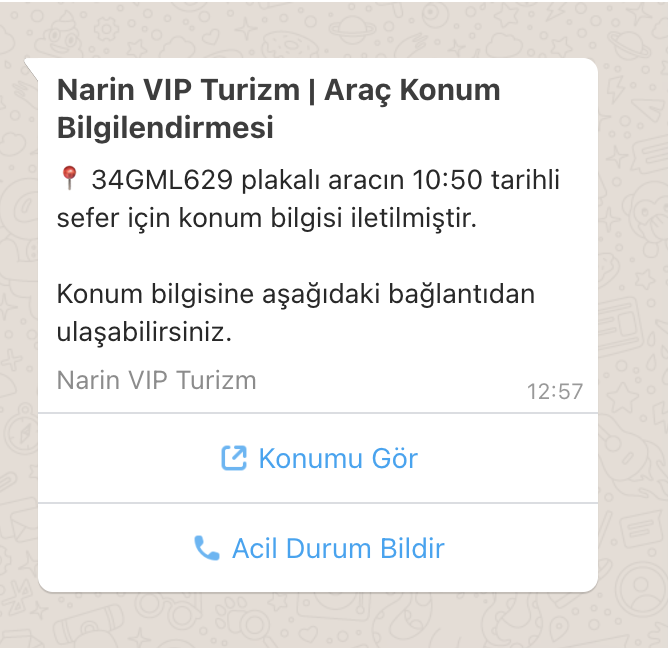Tap Acil Durum Bildir call button
The image size is (668, 648).
click(x=318, y=548)
